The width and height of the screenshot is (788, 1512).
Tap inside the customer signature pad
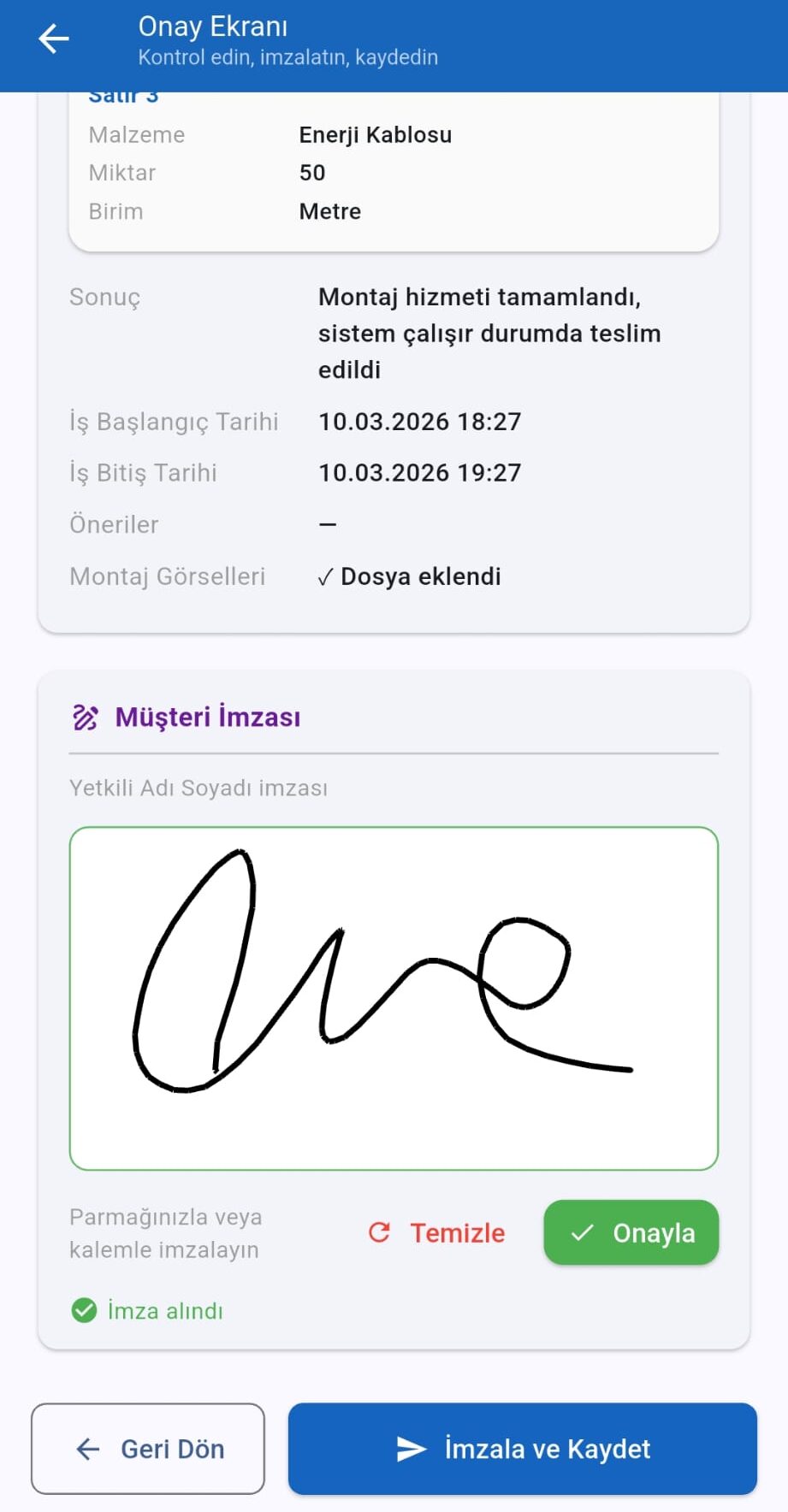pyautogui.click(x=394, y=997)
